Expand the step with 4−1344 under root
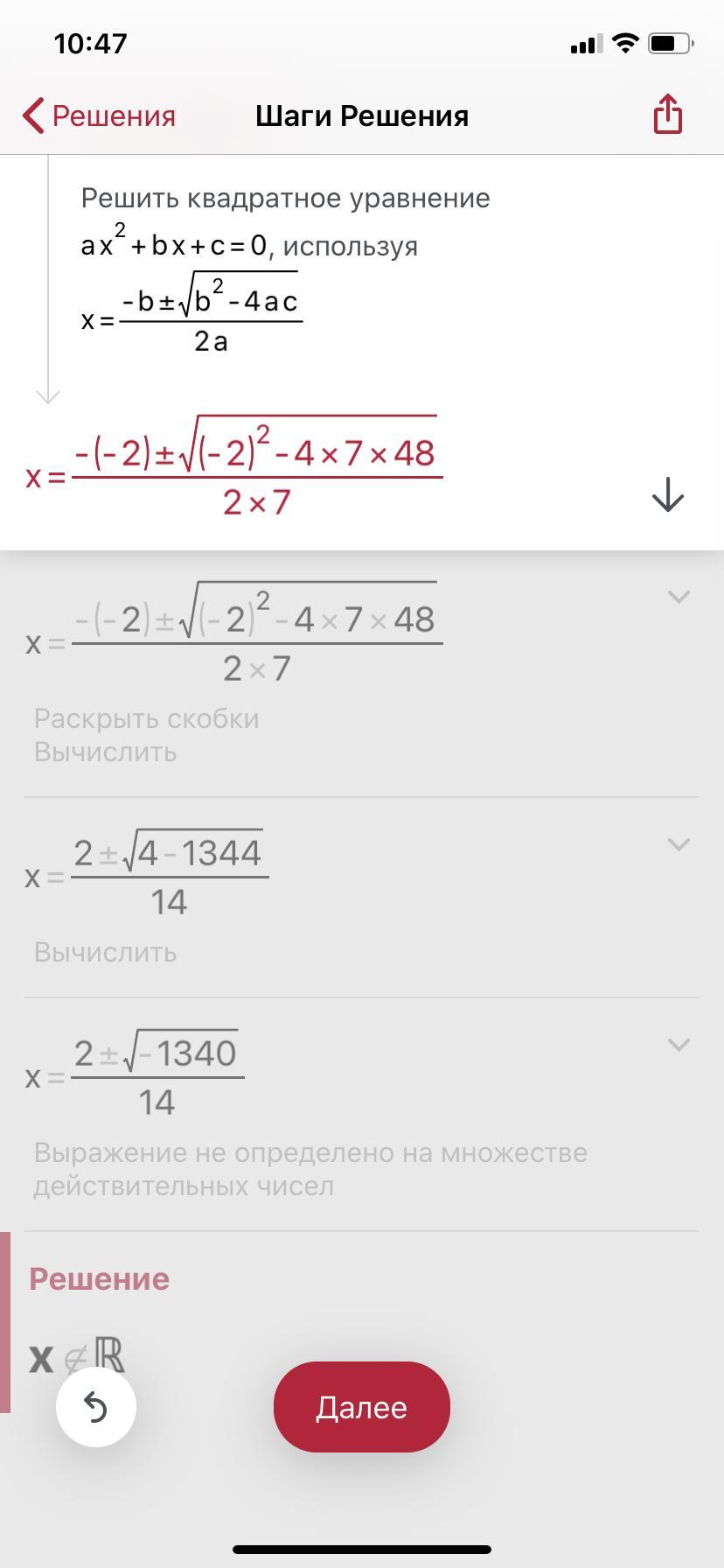 pos(679,845)
